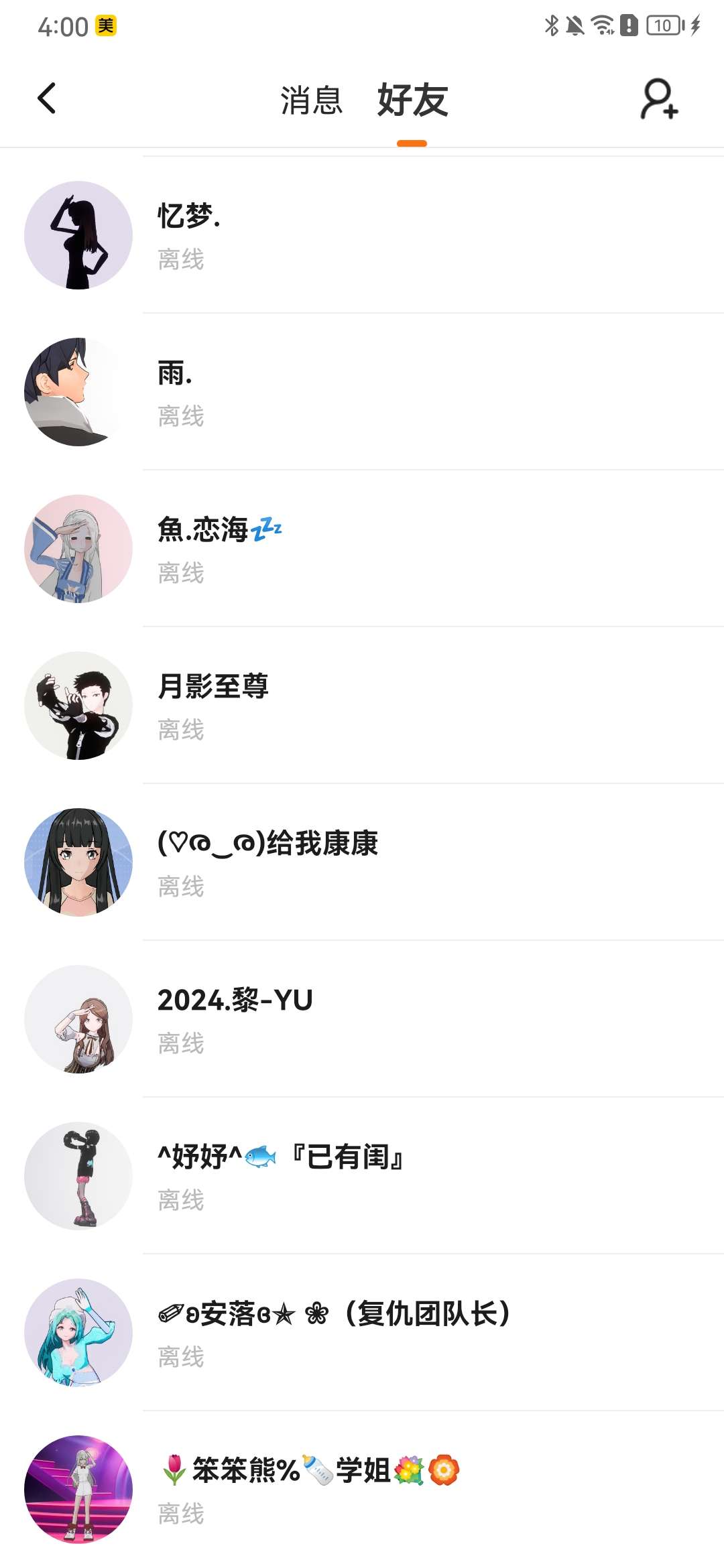Image resolution: width=724 pixels, height=1568 pixels.
Task: Select the 好友 tab
Action: 412,101
